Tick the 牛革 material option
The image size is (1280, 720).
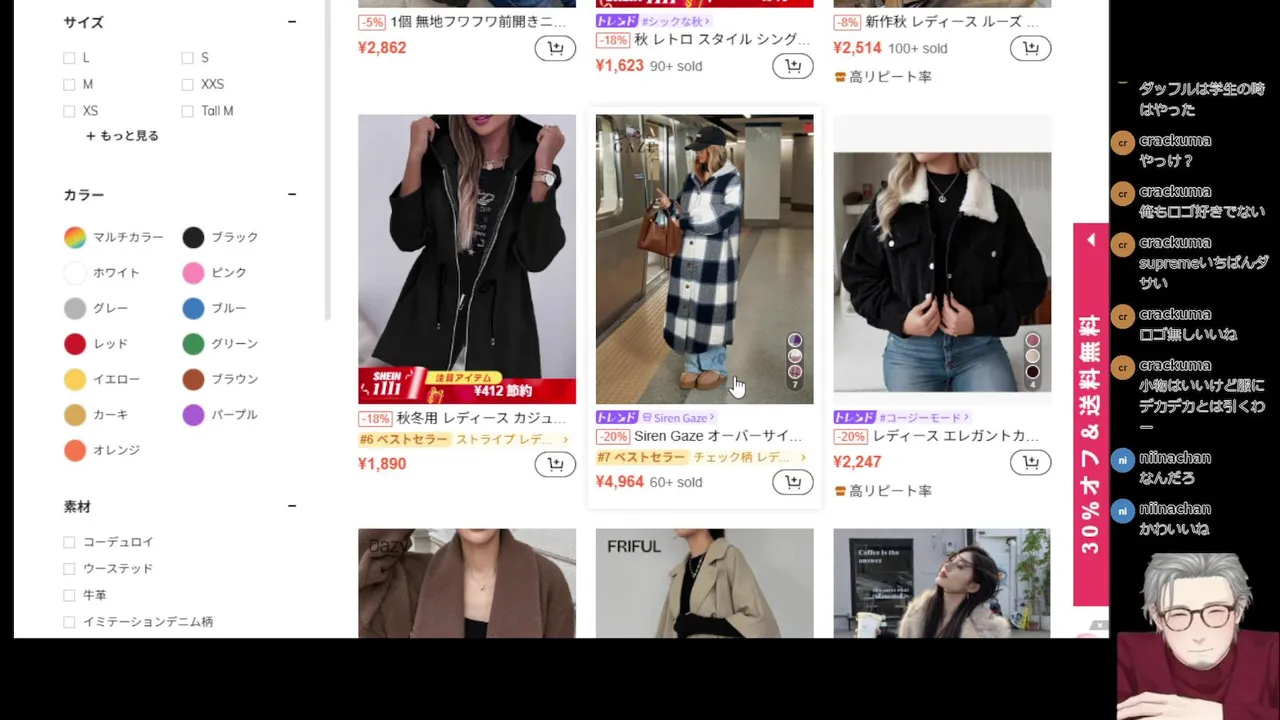pyautogui.click(x=69, y=595)
